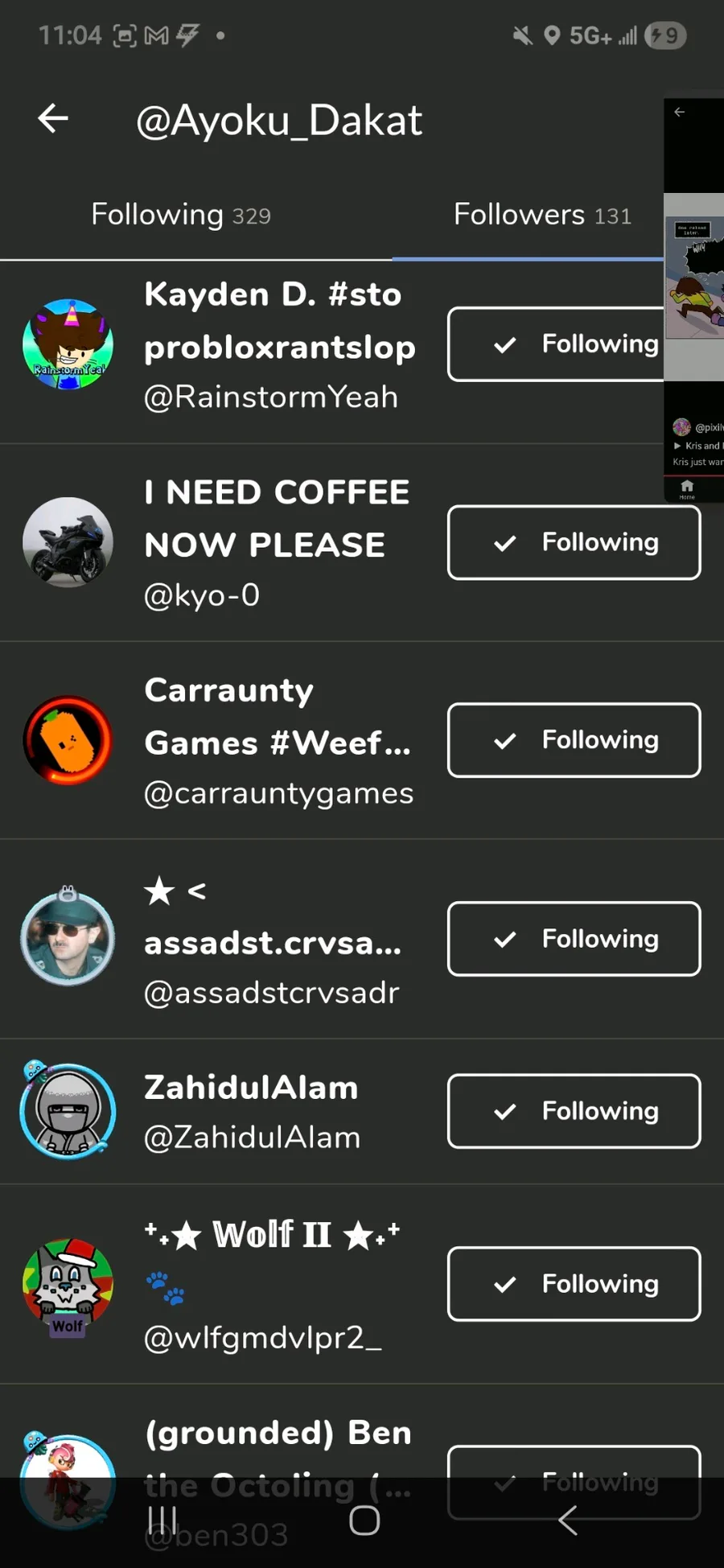Unfollow @assadstcrvsadr
Viewport: 724px width, 1568px height.
[x=574, y=939]
